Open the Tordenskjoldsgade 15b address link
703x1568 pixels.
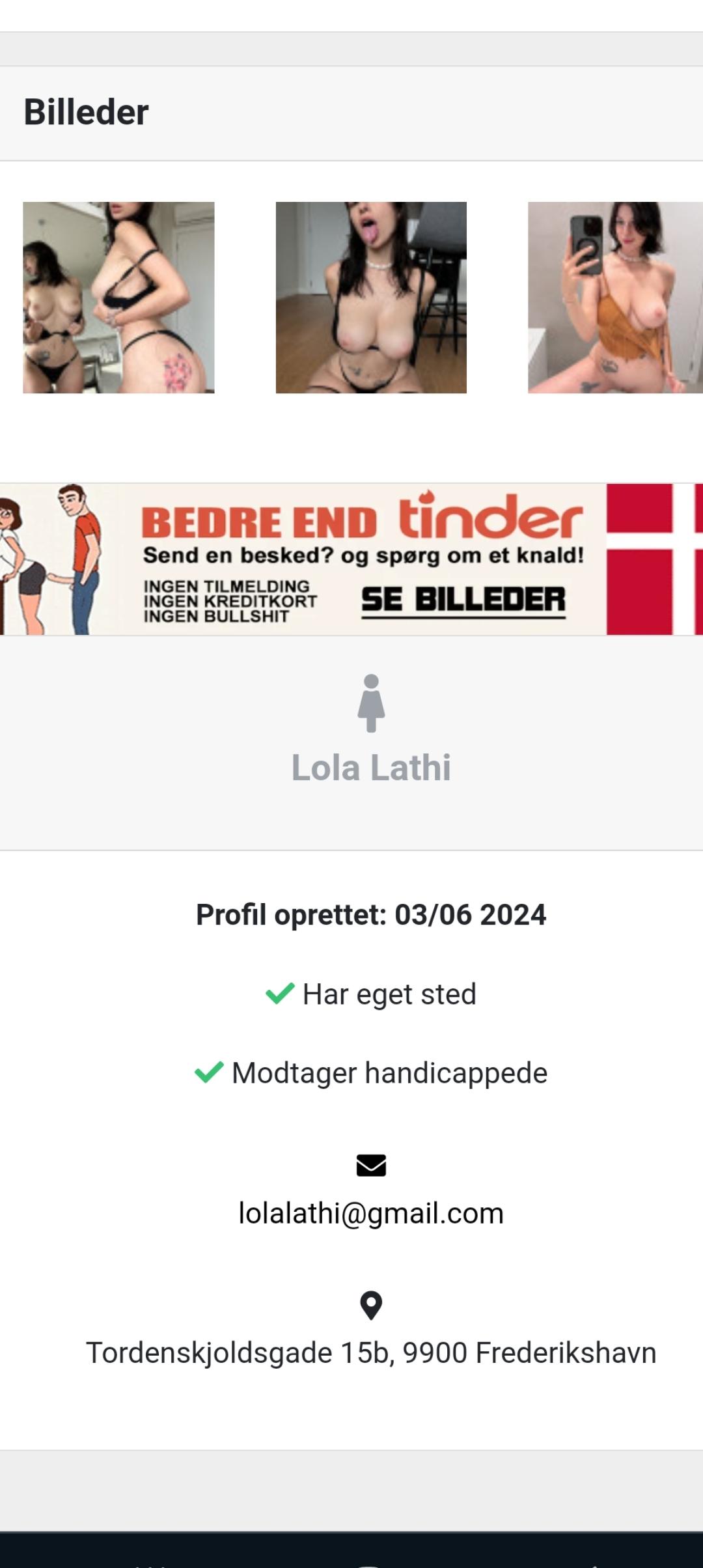[371, 1353]
